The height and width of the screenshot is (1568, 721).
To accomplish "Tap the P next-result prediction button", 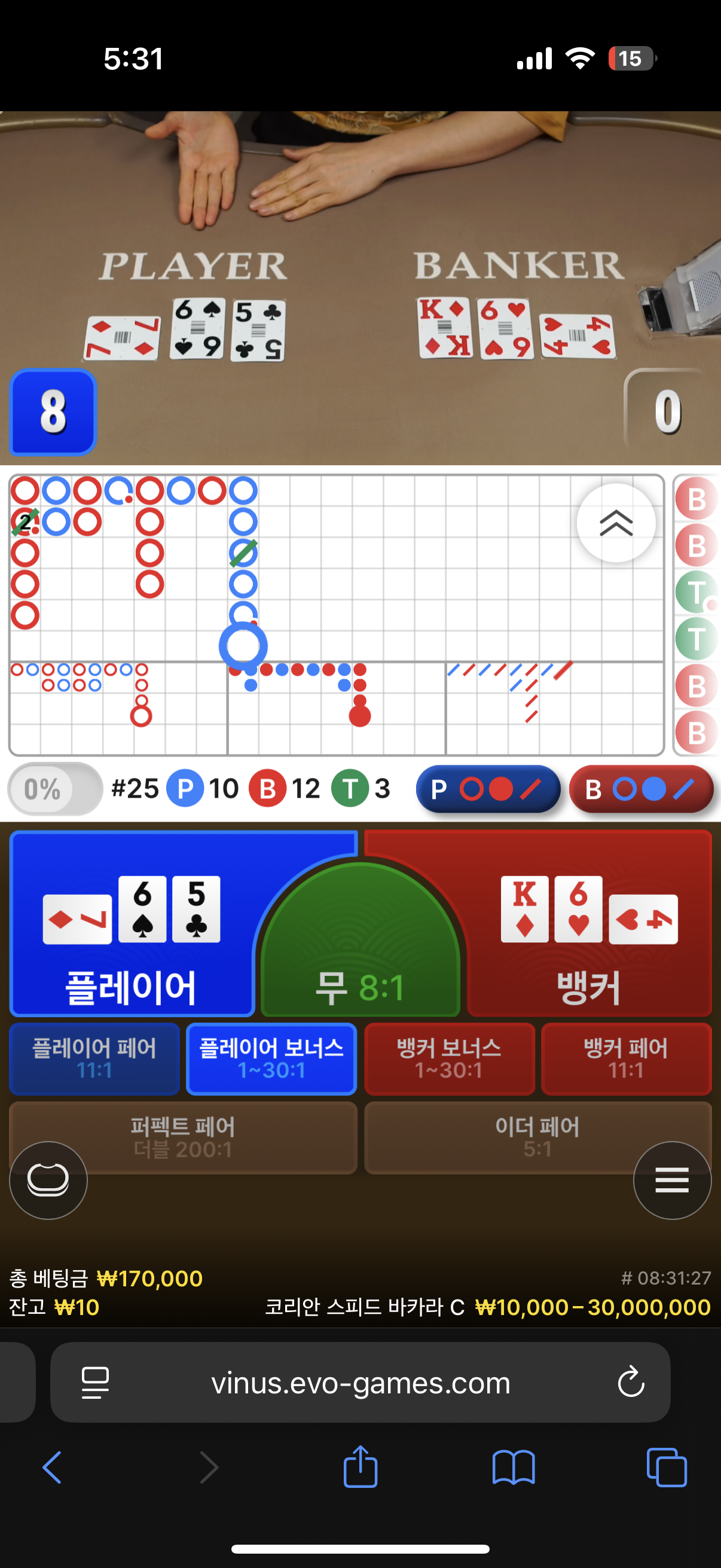I will pos(488,789).
